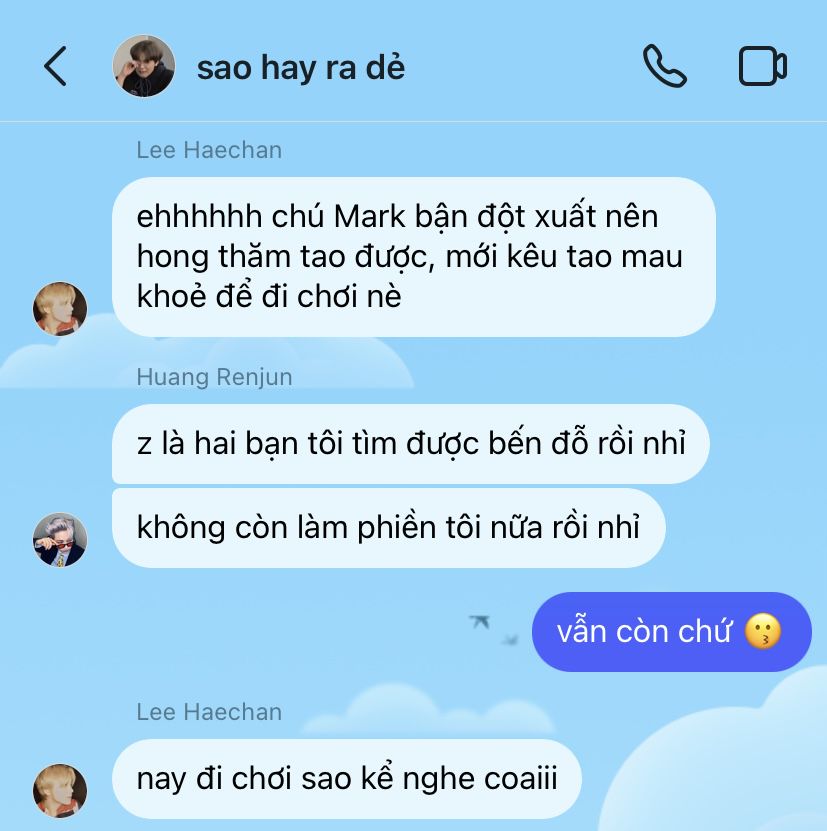Open Huang Renjun's profile picture

[x=61, y=539]
